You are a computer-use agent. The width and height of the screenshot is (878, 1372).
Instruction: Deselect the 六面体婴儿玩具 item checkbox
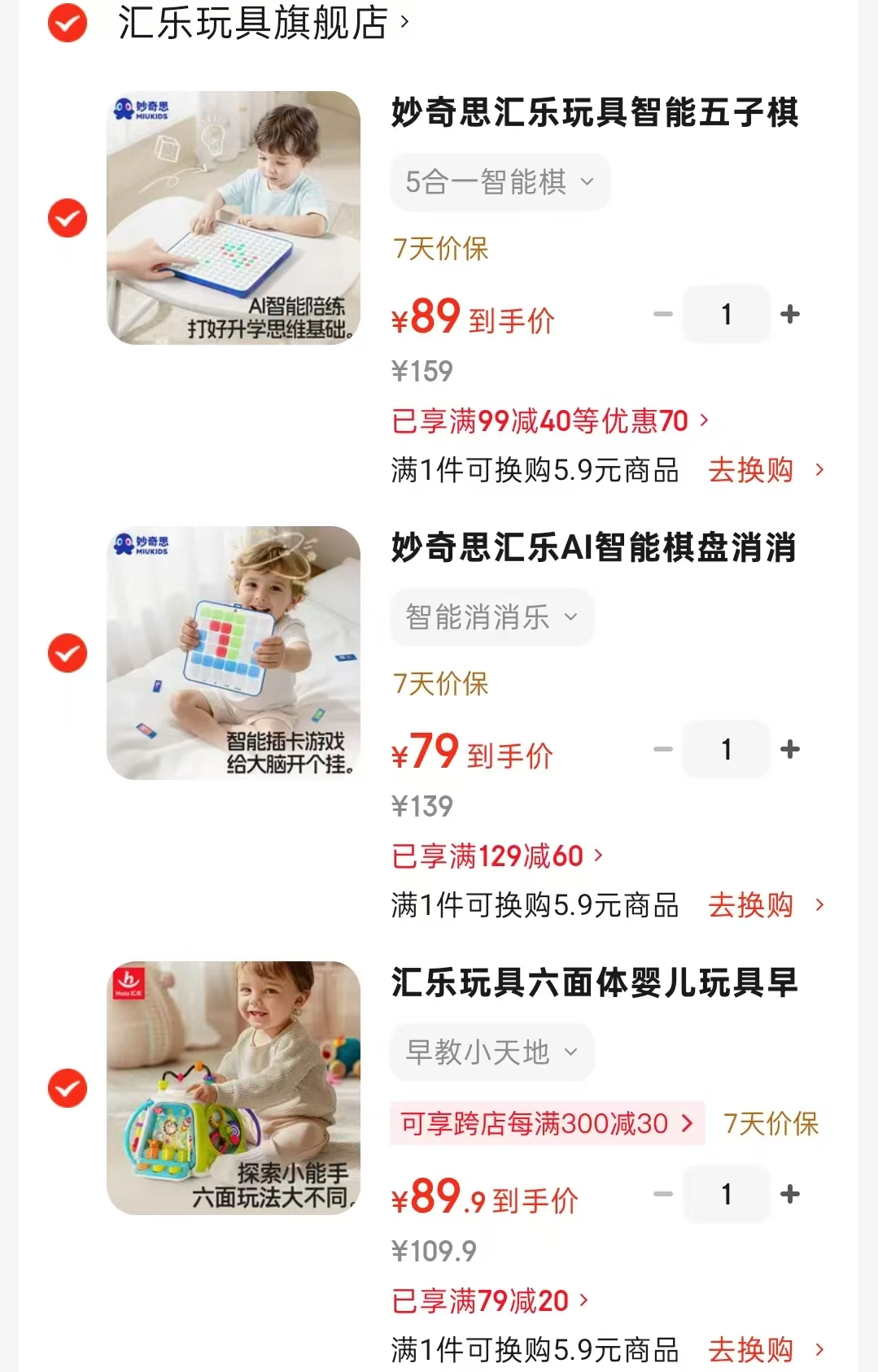point(68,1088)
